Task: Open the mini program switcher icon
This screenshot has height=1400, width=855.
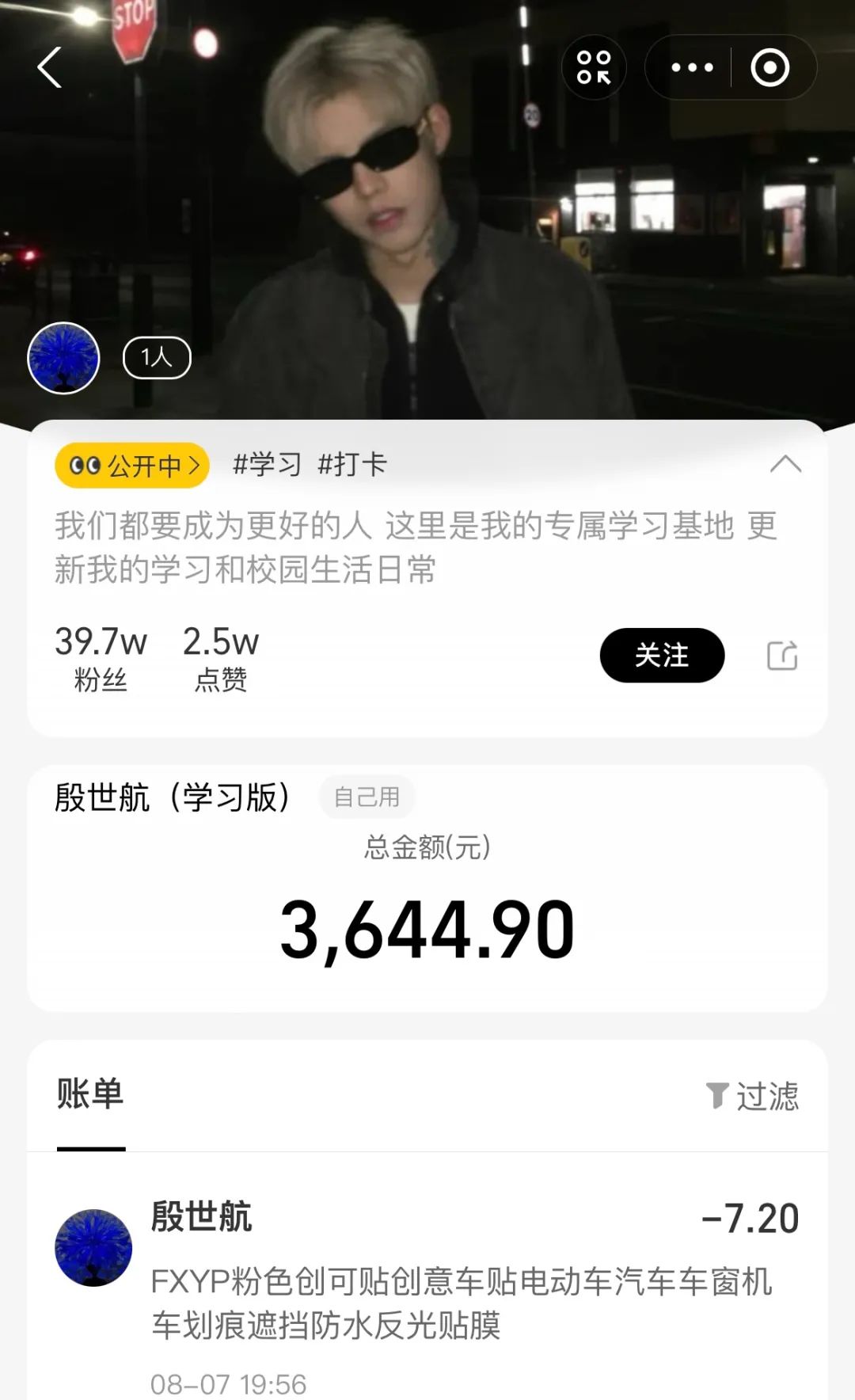Action: click(x=594, y=67)
